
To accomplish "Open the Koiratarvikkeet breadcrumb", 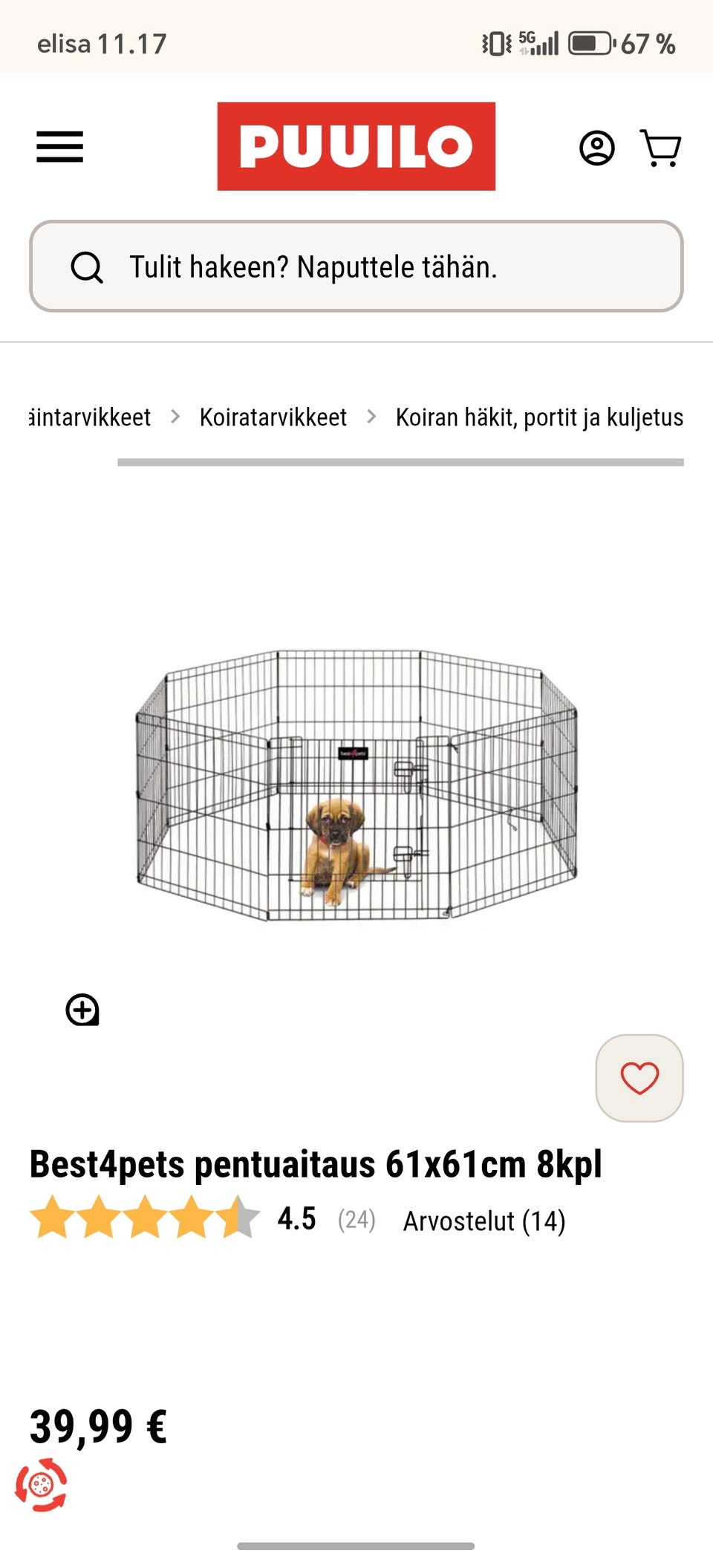I will pos(273,417).
